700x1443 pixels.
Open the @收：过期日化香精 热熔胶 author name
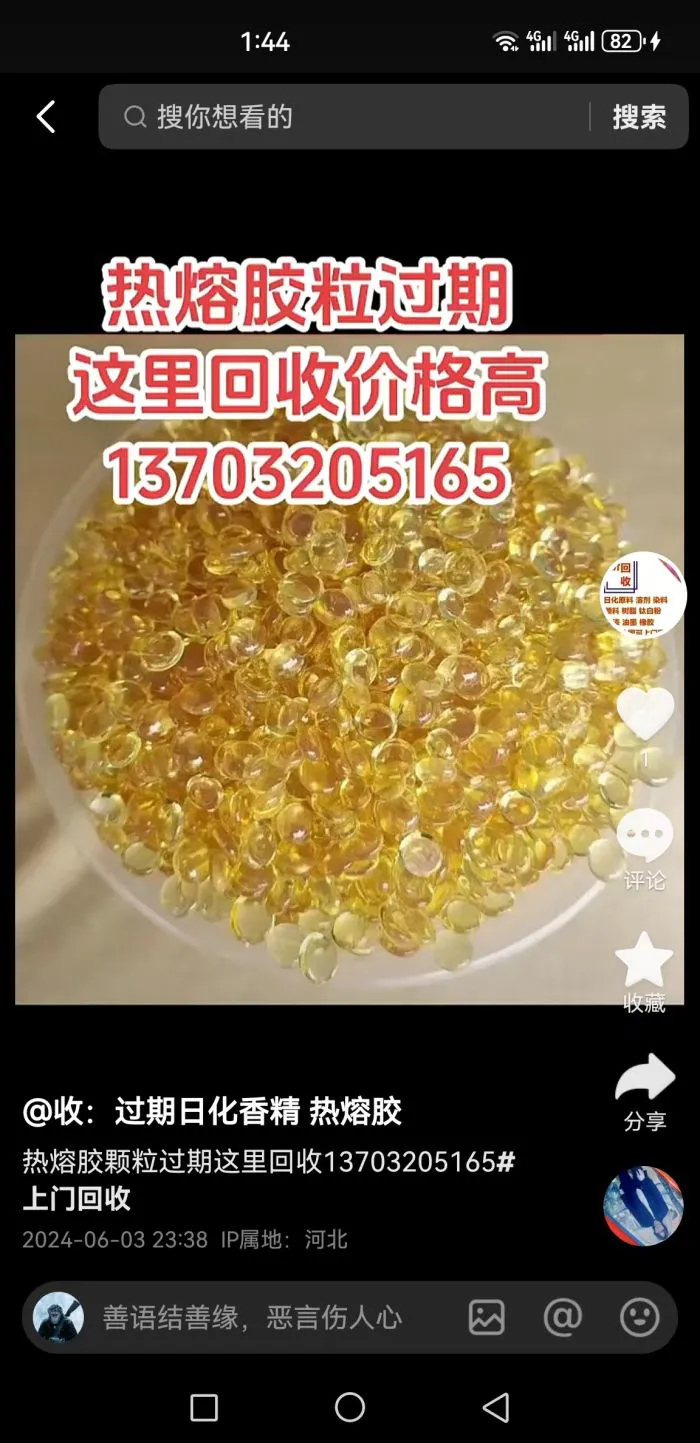pos(212,1111)
